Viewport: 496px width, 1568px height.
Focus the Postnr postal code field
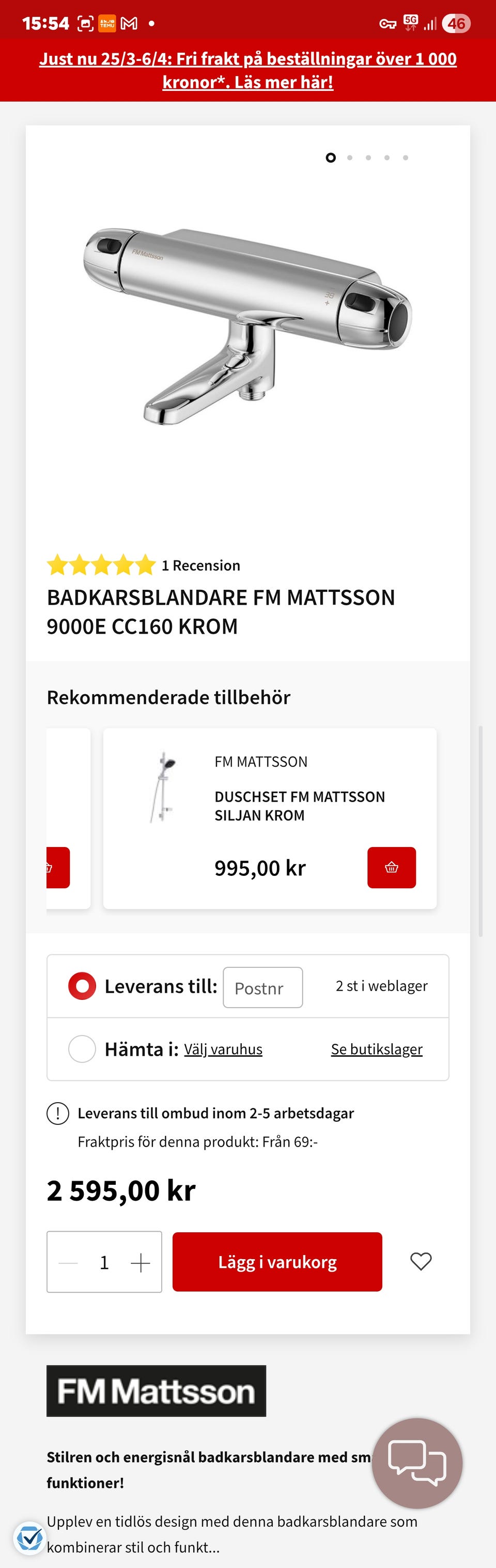tap(262, 987)
